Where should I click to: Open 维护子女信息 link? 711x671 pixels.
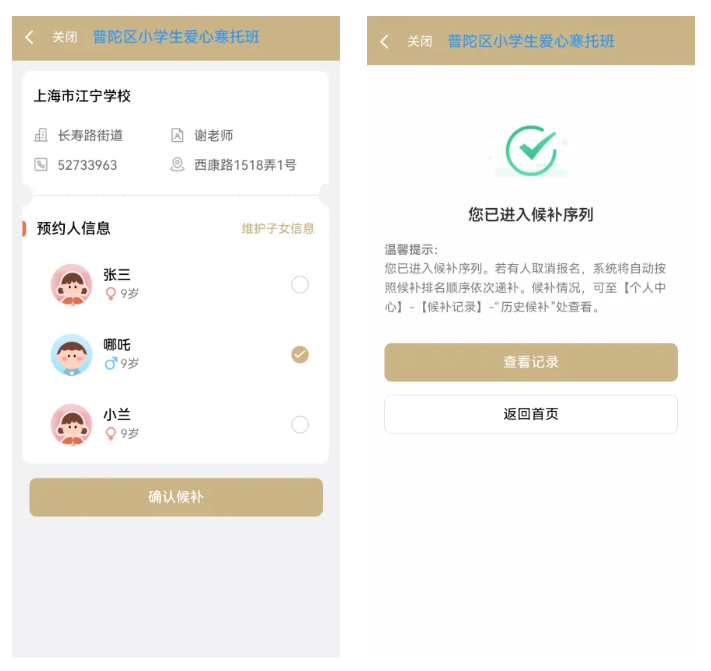[278, 228]
